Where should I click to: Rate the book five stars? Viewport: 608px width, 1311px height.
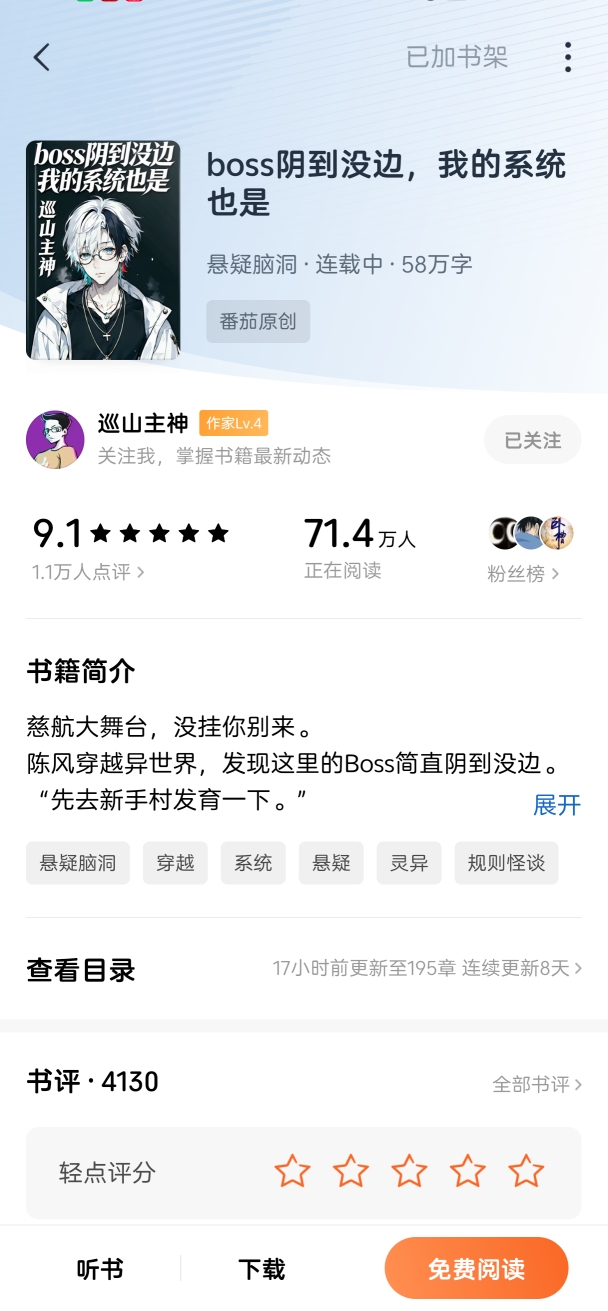525,1171
